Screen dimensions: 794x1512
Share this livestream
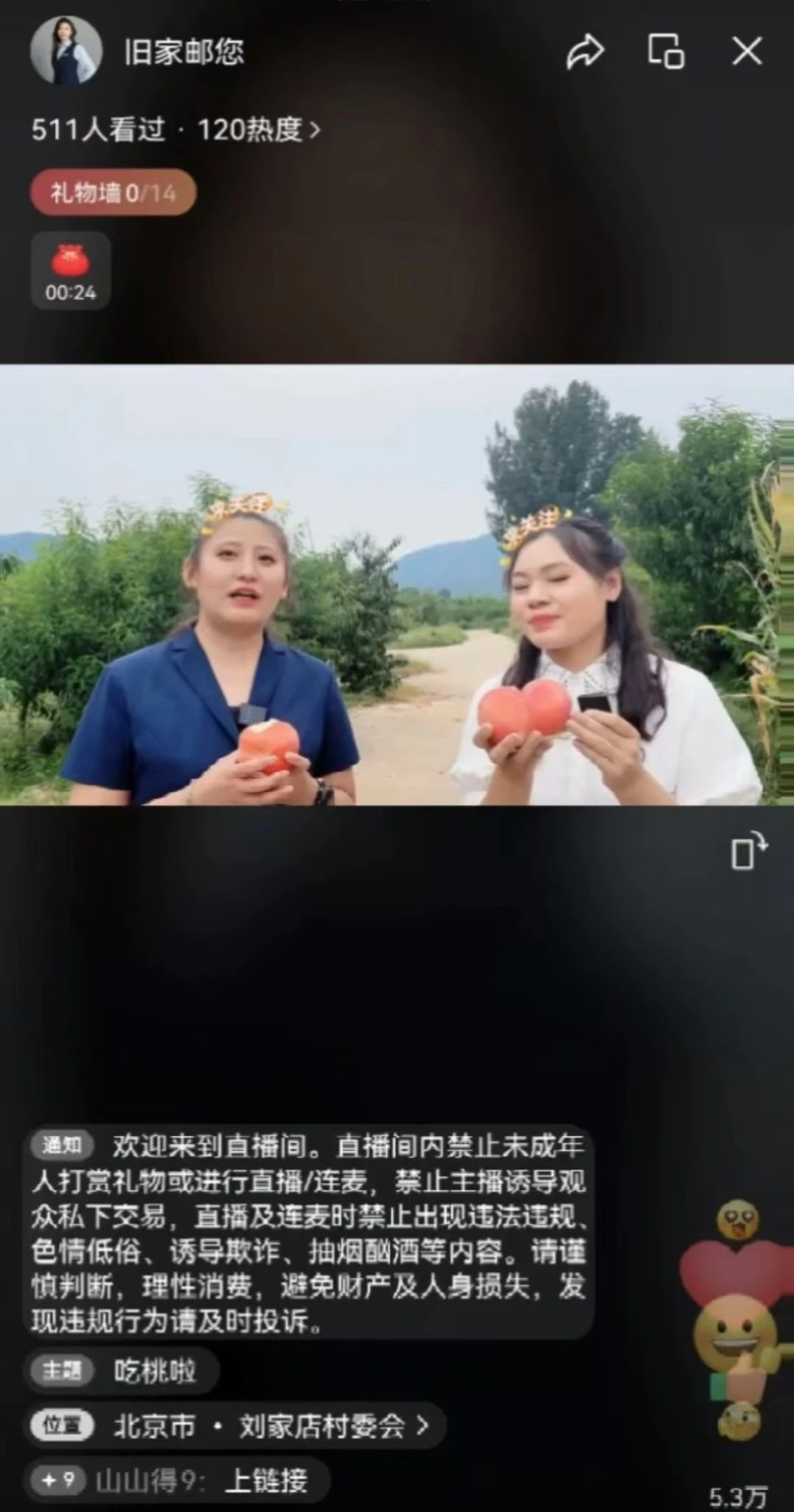585,52
